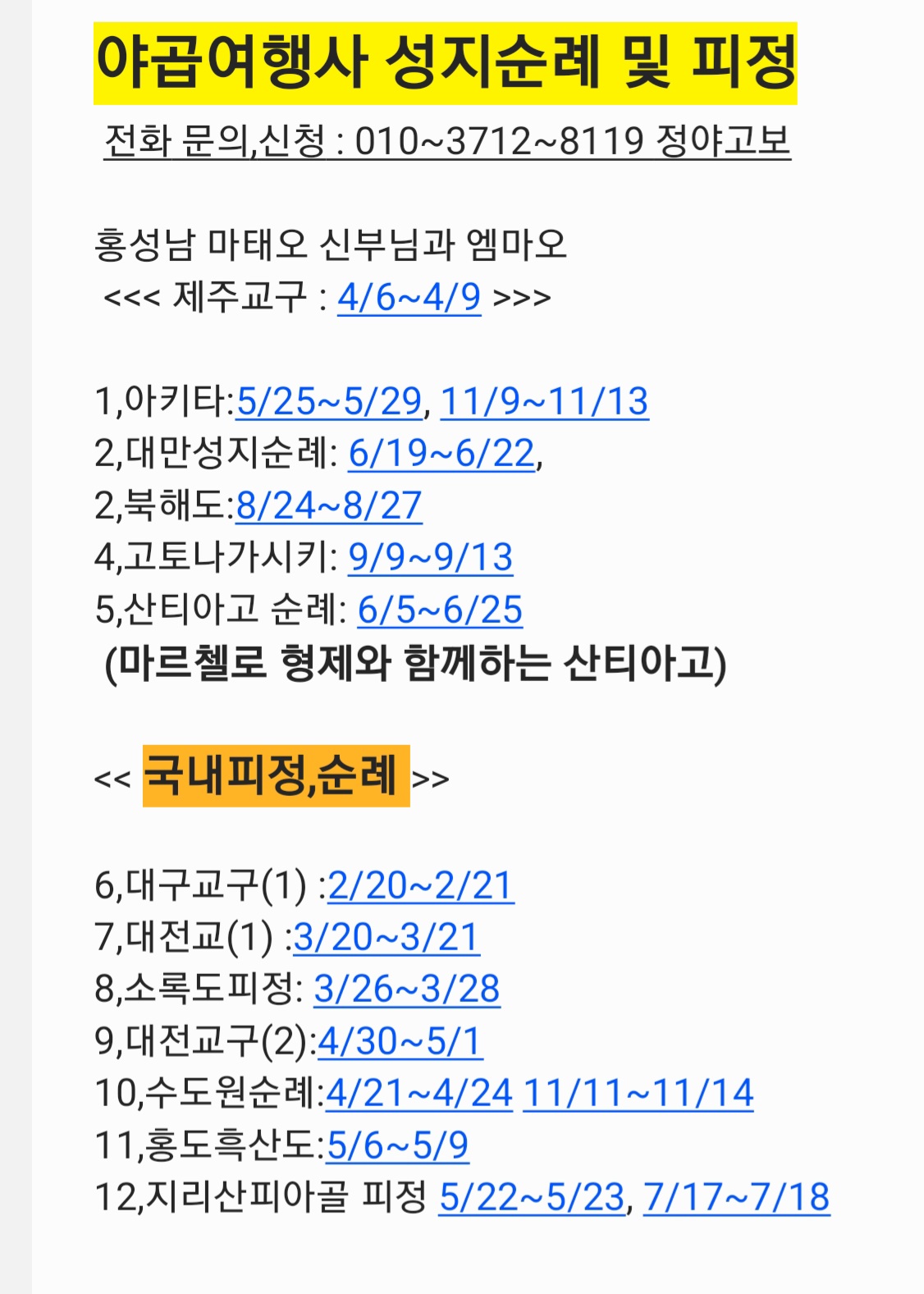This screenshot has height=1294, width=924.
Task: Tap the Akita 5/25~5/29 date link
Action: click(x=328, y=401)
